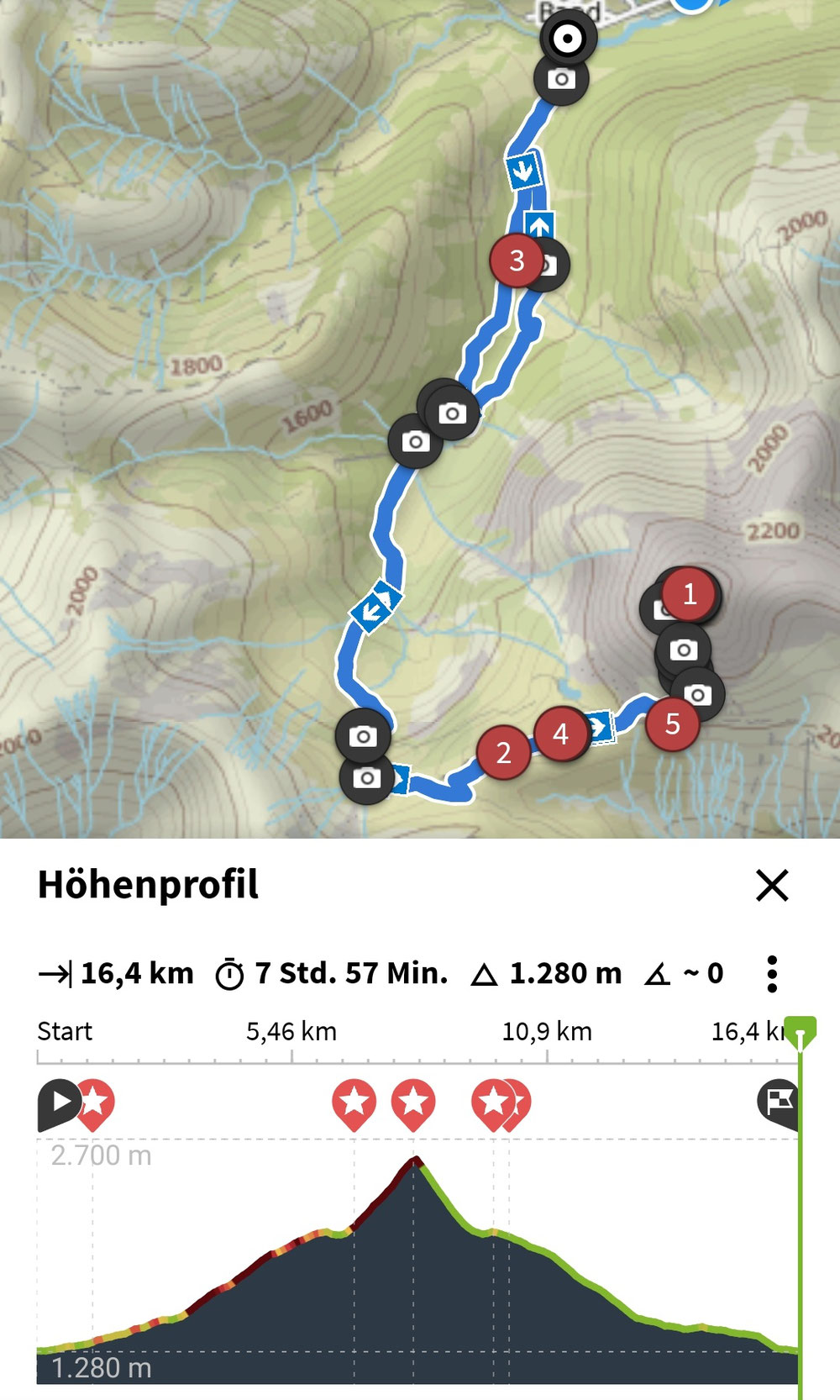Open the elevation profile overflow menu
Screen dimensions: 840x1400
(x=772, y=974)
